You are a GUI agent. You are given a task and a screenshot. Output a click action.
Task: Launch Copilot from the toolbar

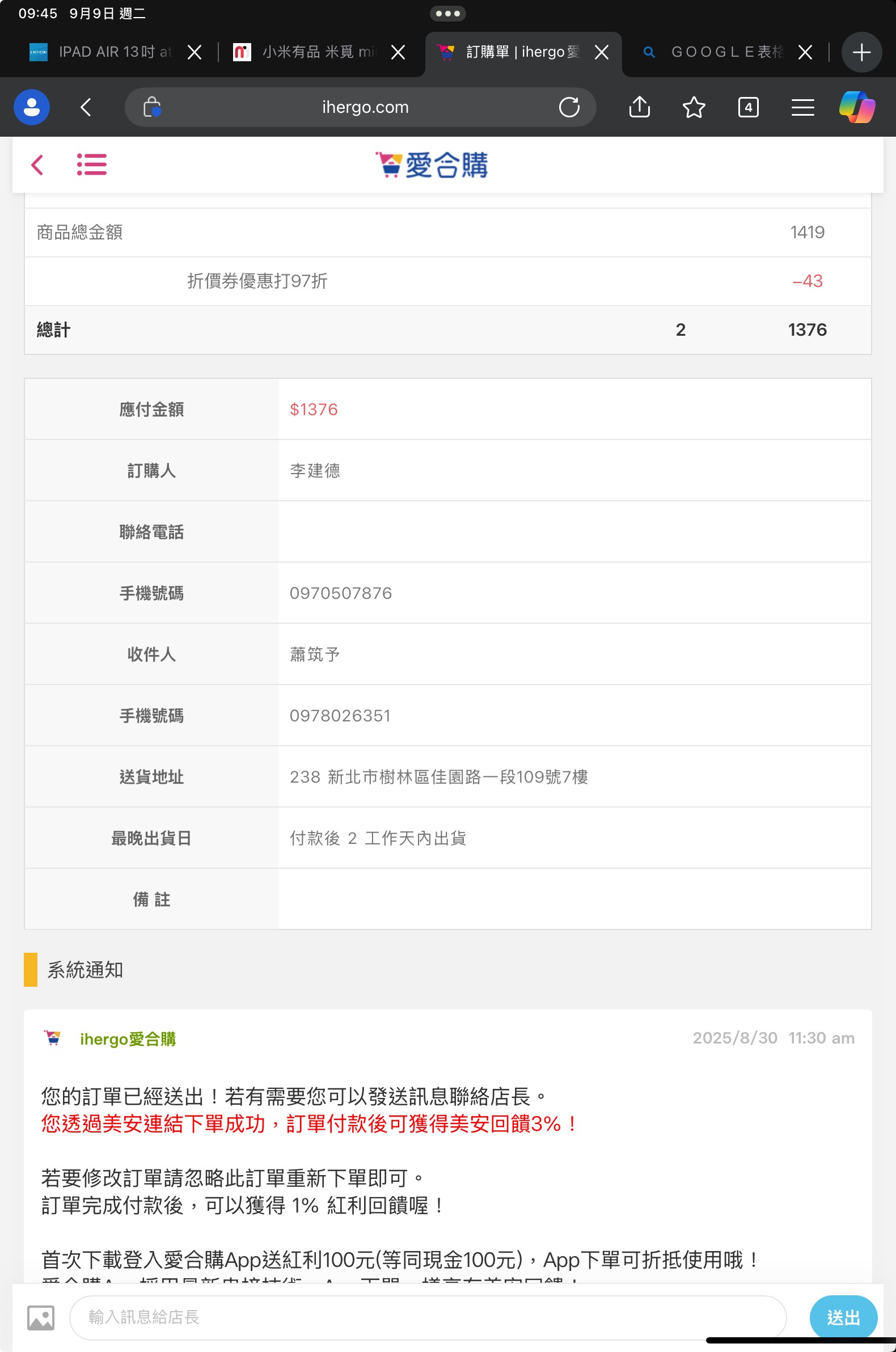pyautogui.click(x=857, y=107)
